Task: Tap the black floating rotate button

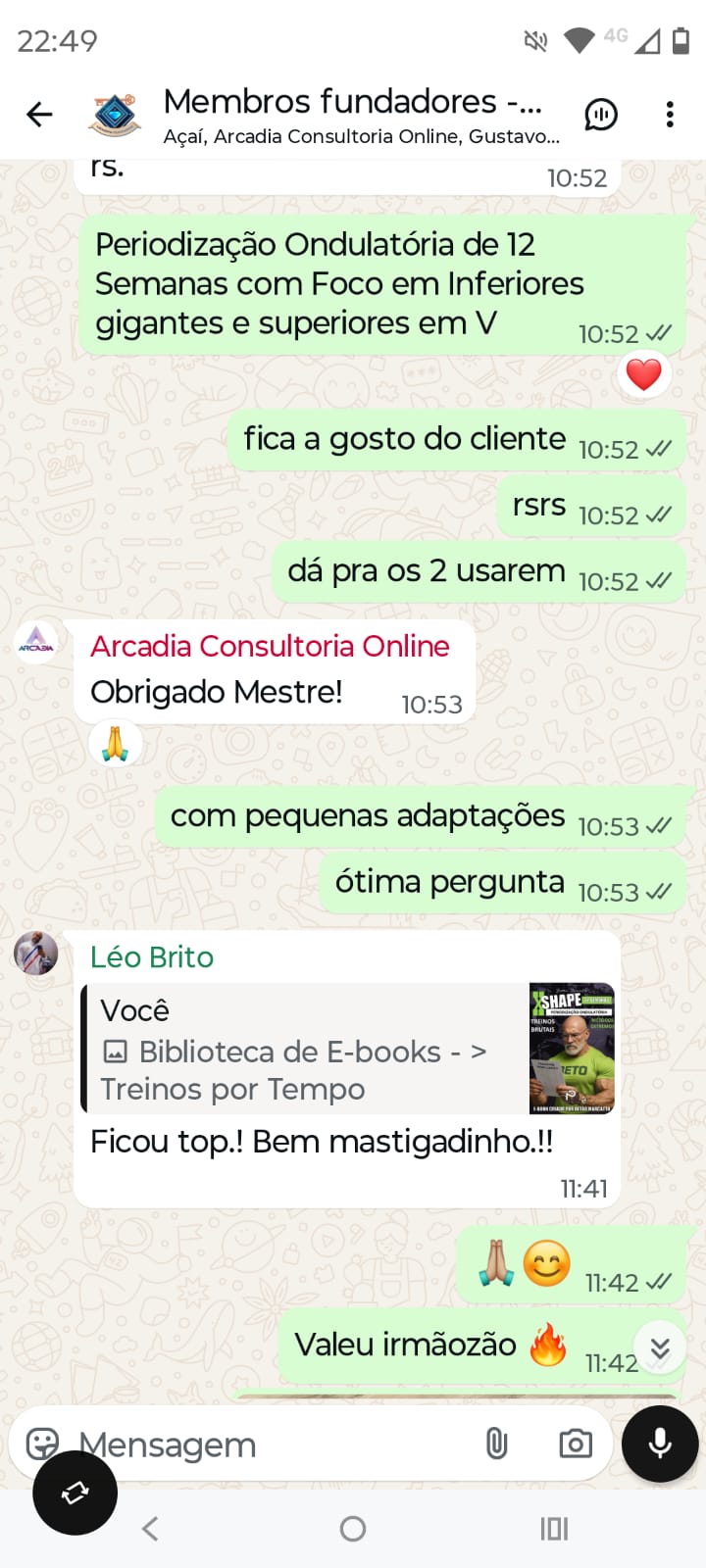Action: pyautogui.click(x=75, y=1493)
